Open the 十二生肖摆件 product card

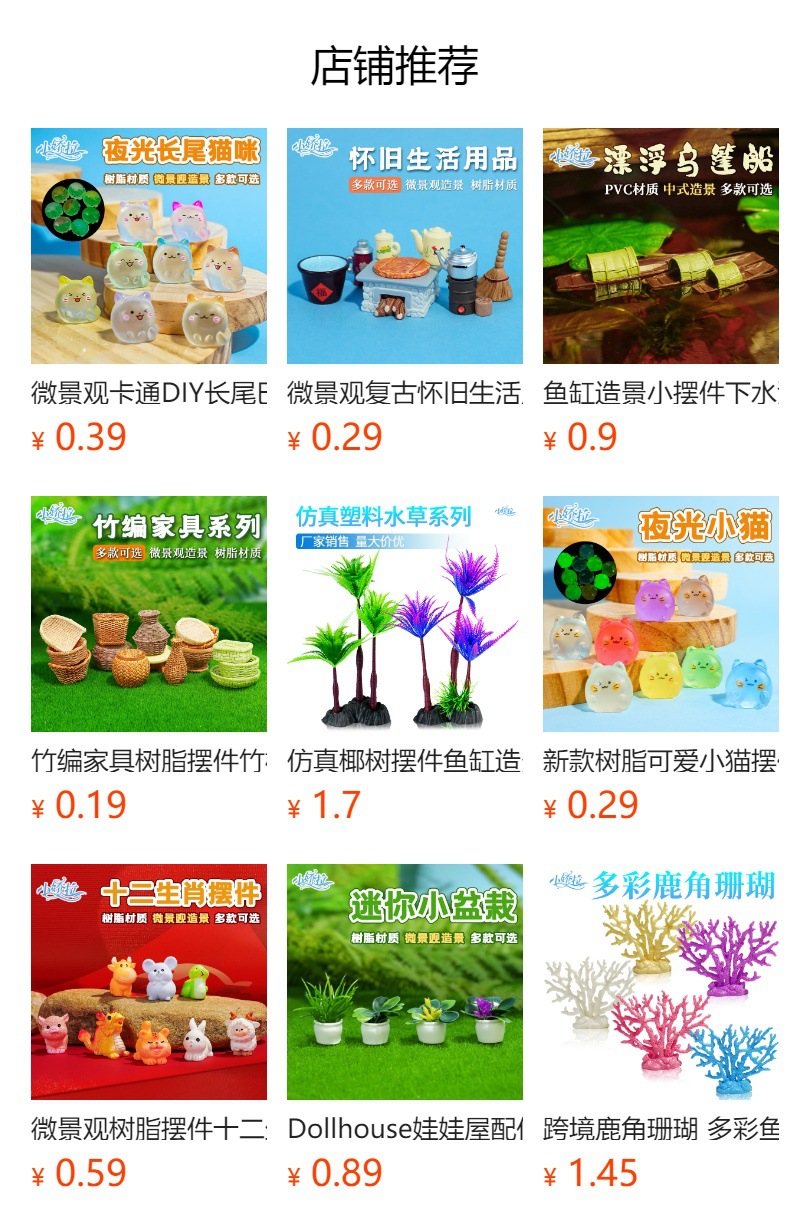(149, 982)
